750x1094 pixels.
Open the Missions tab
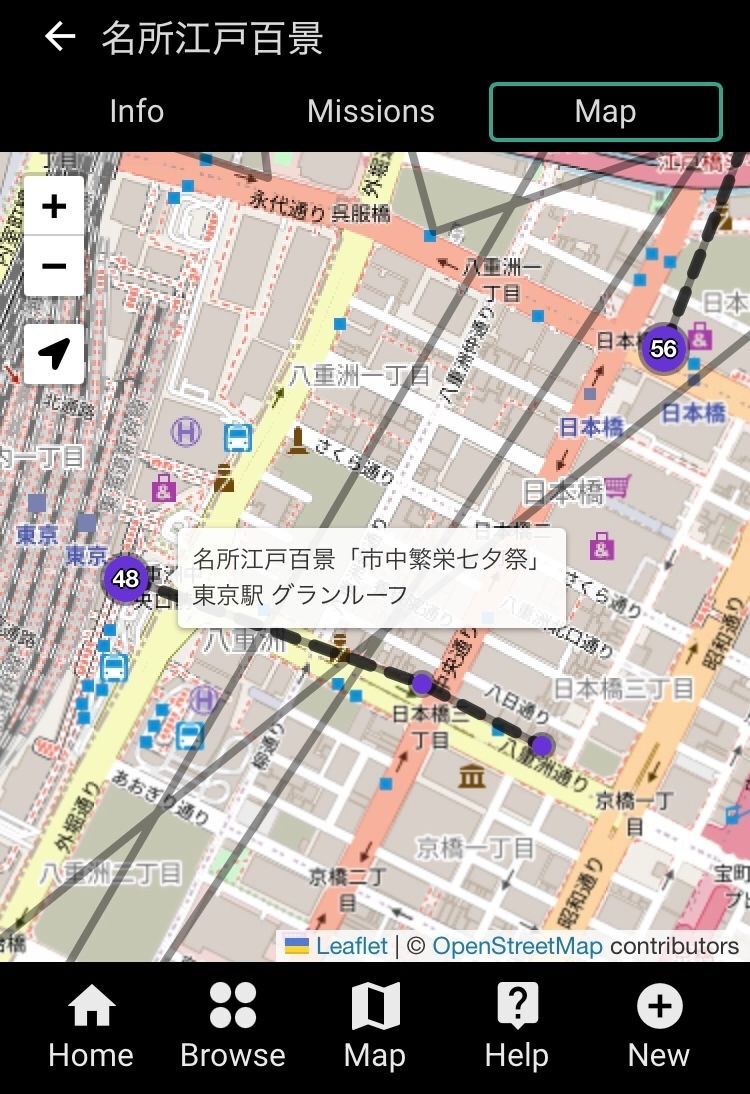click(370, 112)
